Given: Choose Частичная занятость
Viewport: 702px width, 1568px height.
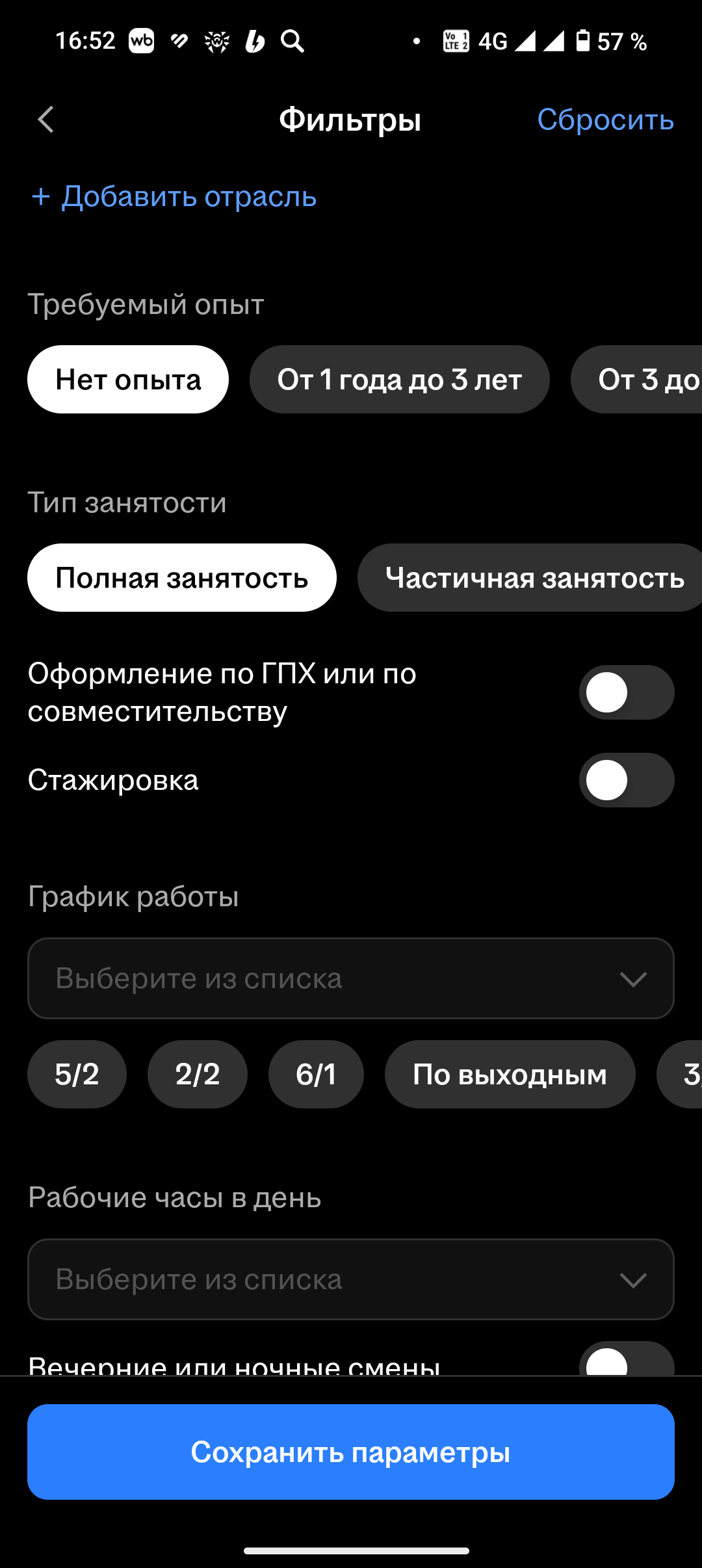Looking at the screenshot, I should click(530, 578).
